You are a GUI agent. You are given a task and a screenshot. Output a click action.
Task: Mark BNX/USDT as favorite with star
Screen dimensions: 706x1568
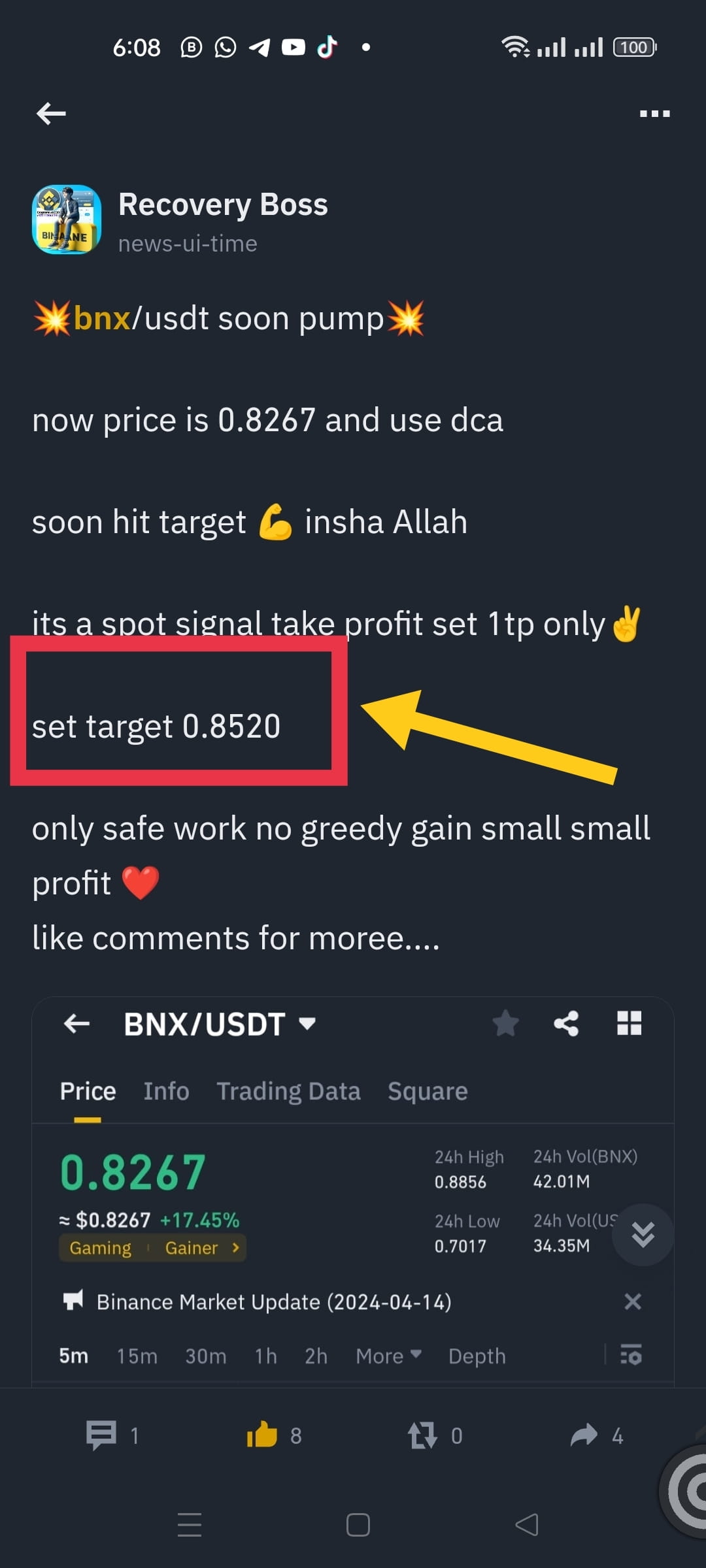tap(505, 1024)
